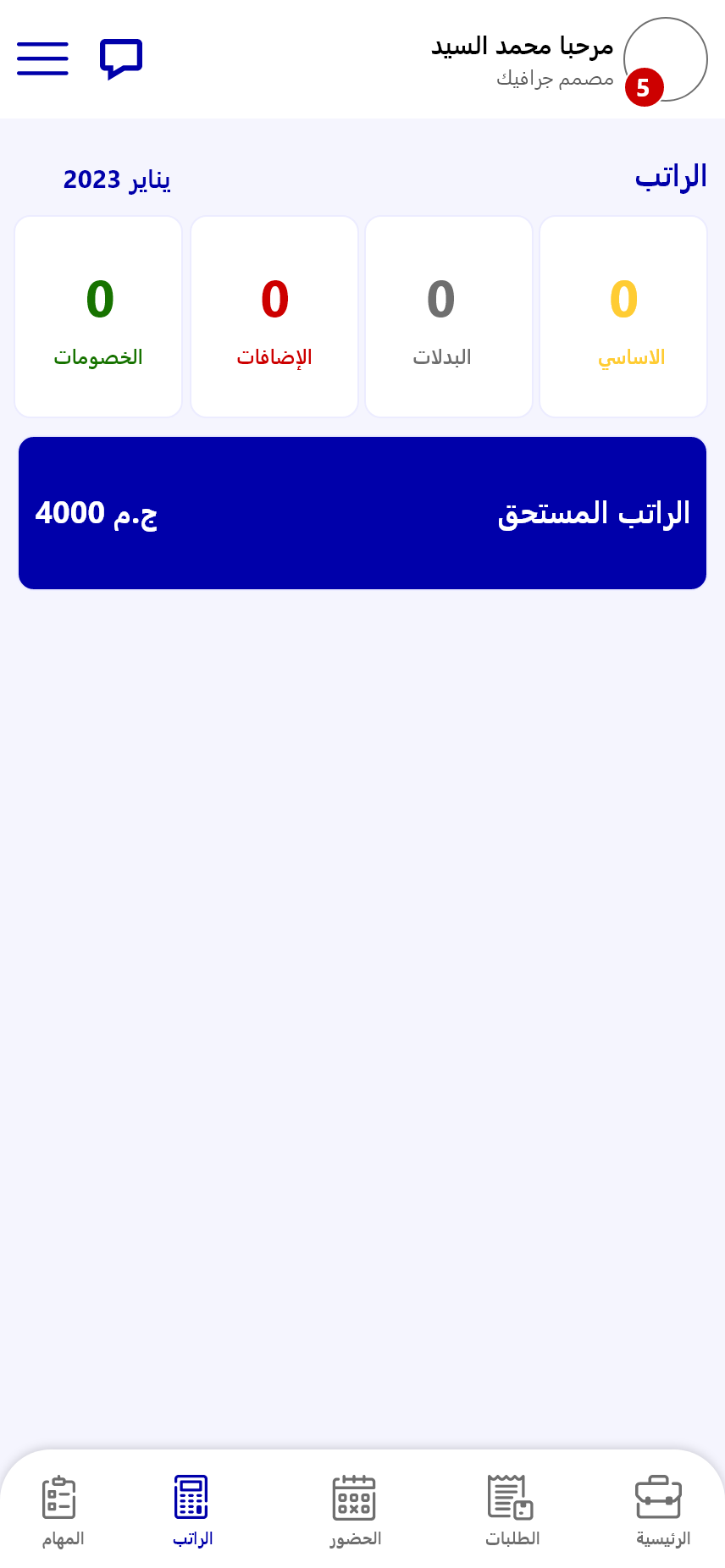Screen dimensions: 725x1568
Task: Open the chat messages icon
Action: click(121, 59)
